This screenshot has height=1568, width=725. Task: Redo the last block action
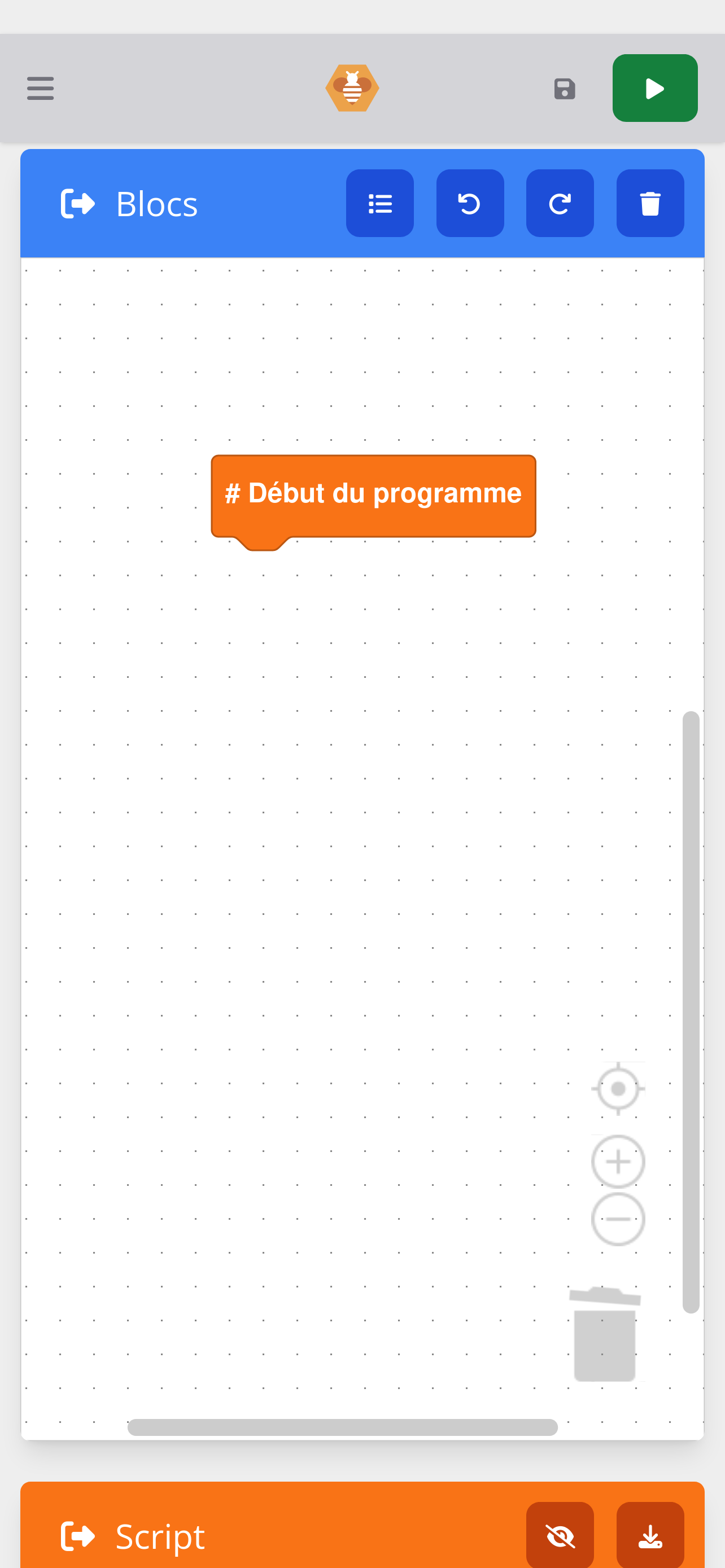click(x=560, y=203)
